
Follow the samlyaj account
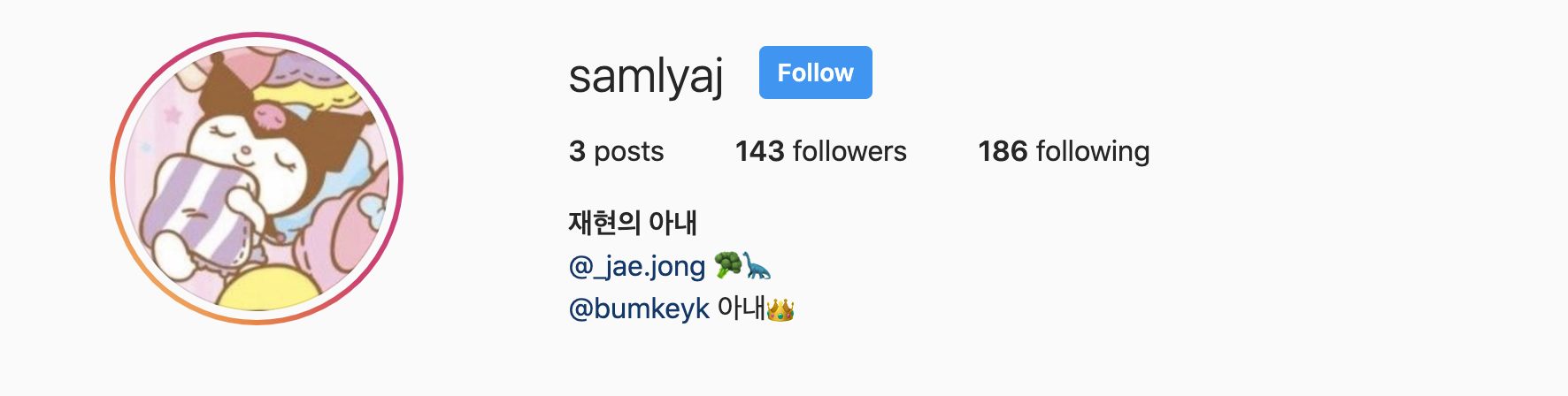click(815, 72)
